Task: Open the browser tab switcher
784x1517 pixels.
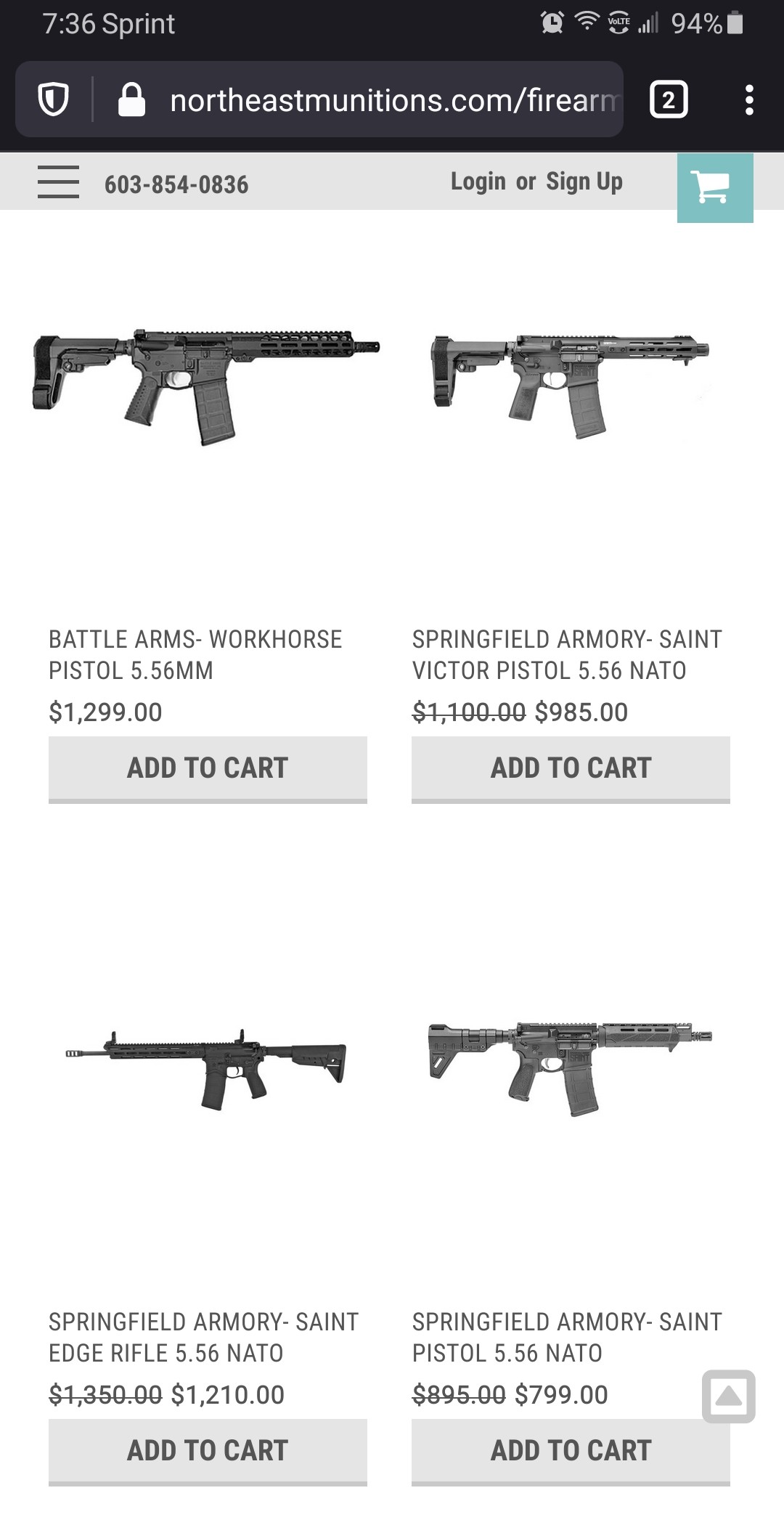Action: coord(668,100)
